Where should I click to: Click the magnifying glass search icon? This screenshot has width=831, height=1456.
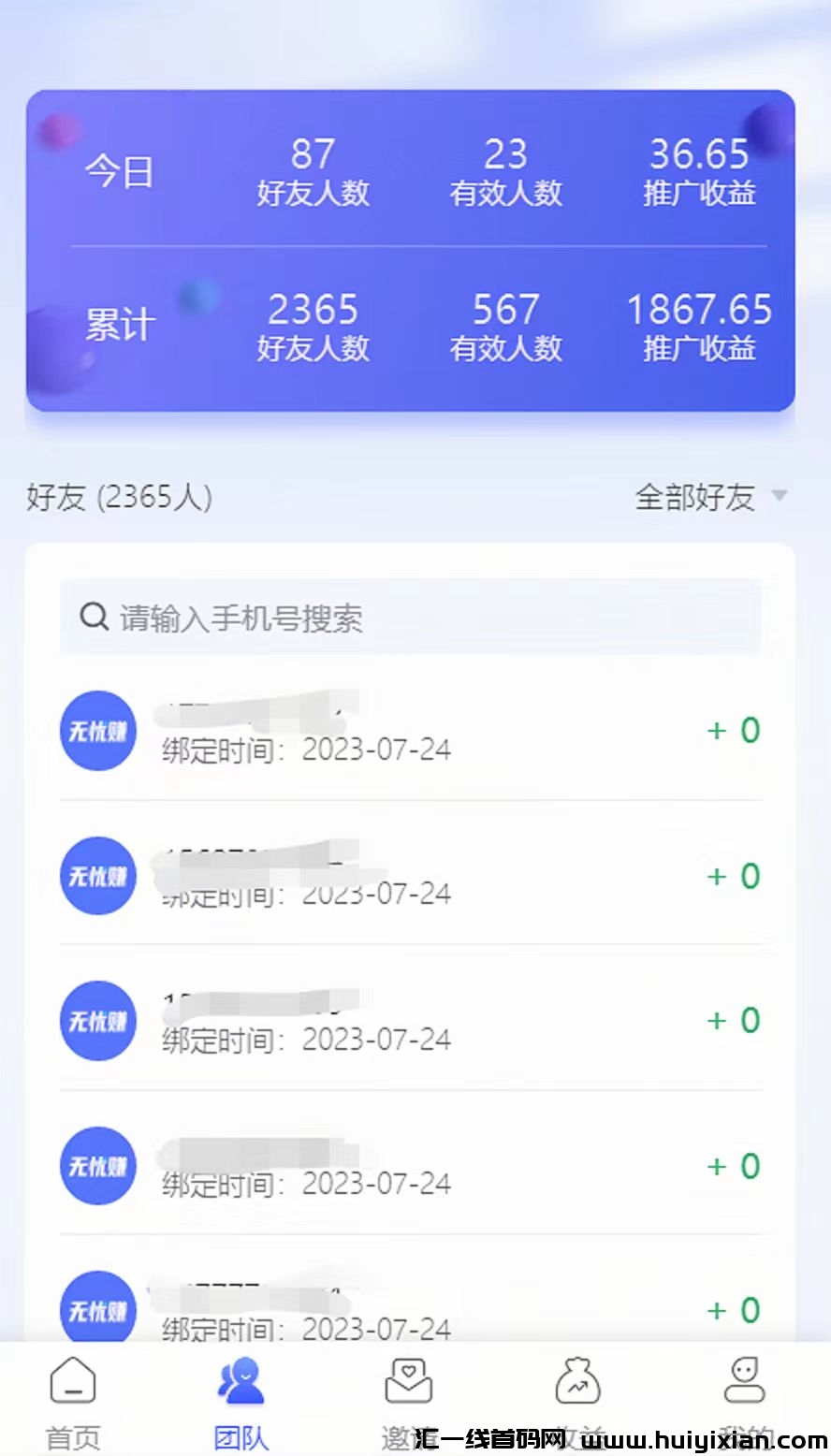[x=94, y=617]
